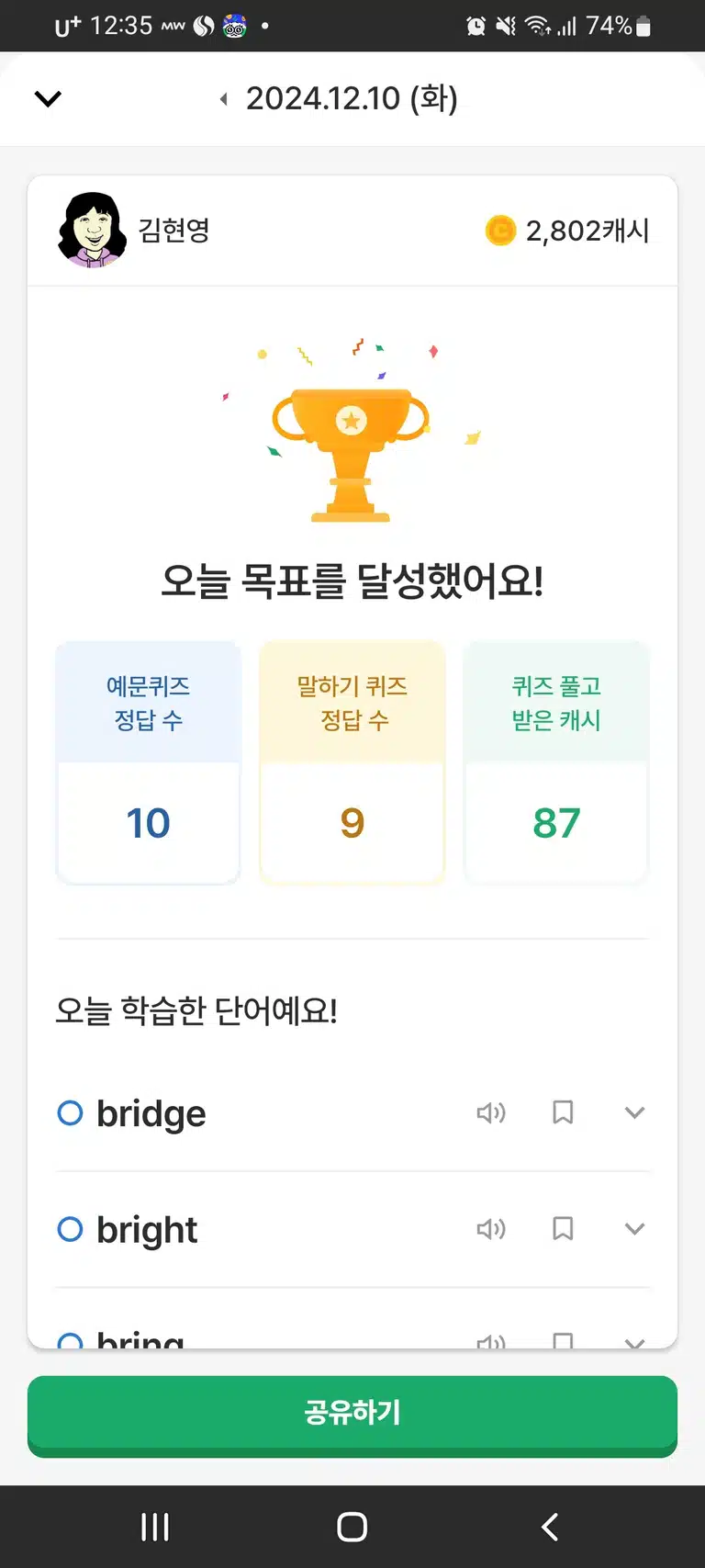Play pronunciation audio for bright
The image size is (705, 1568).
(491, 1229)
